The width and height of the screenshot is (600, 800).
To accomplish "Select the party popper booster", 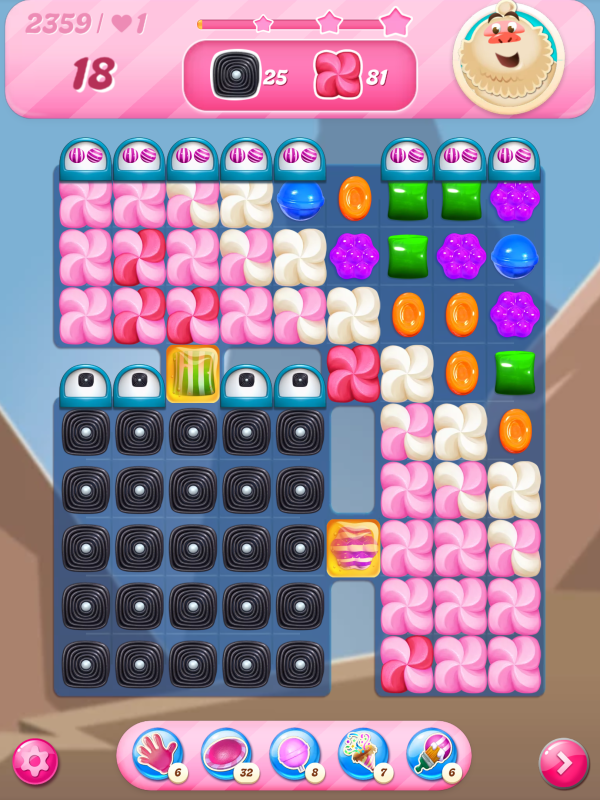I will [x=362, y=754].
